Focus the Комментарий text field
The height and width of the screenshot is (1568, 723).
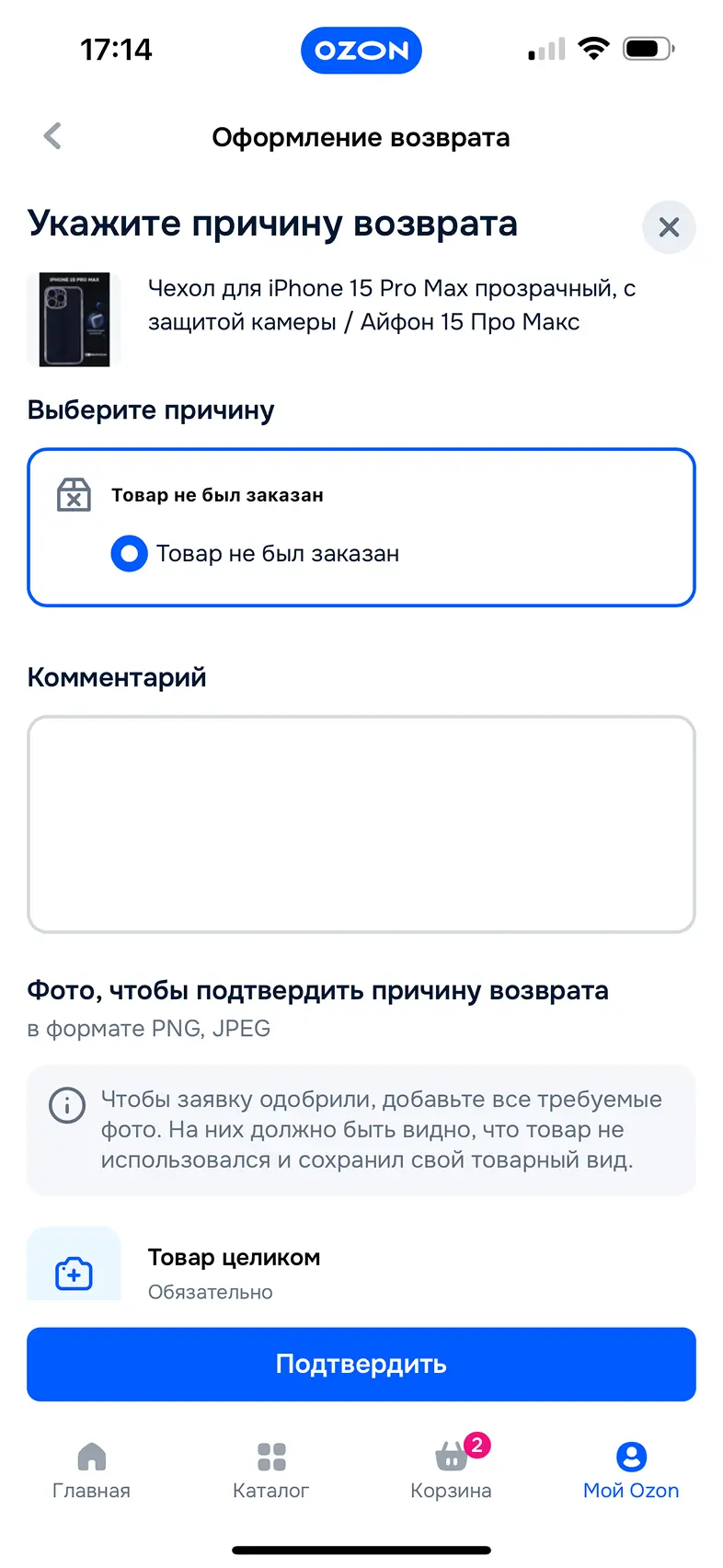coord(361,824)
